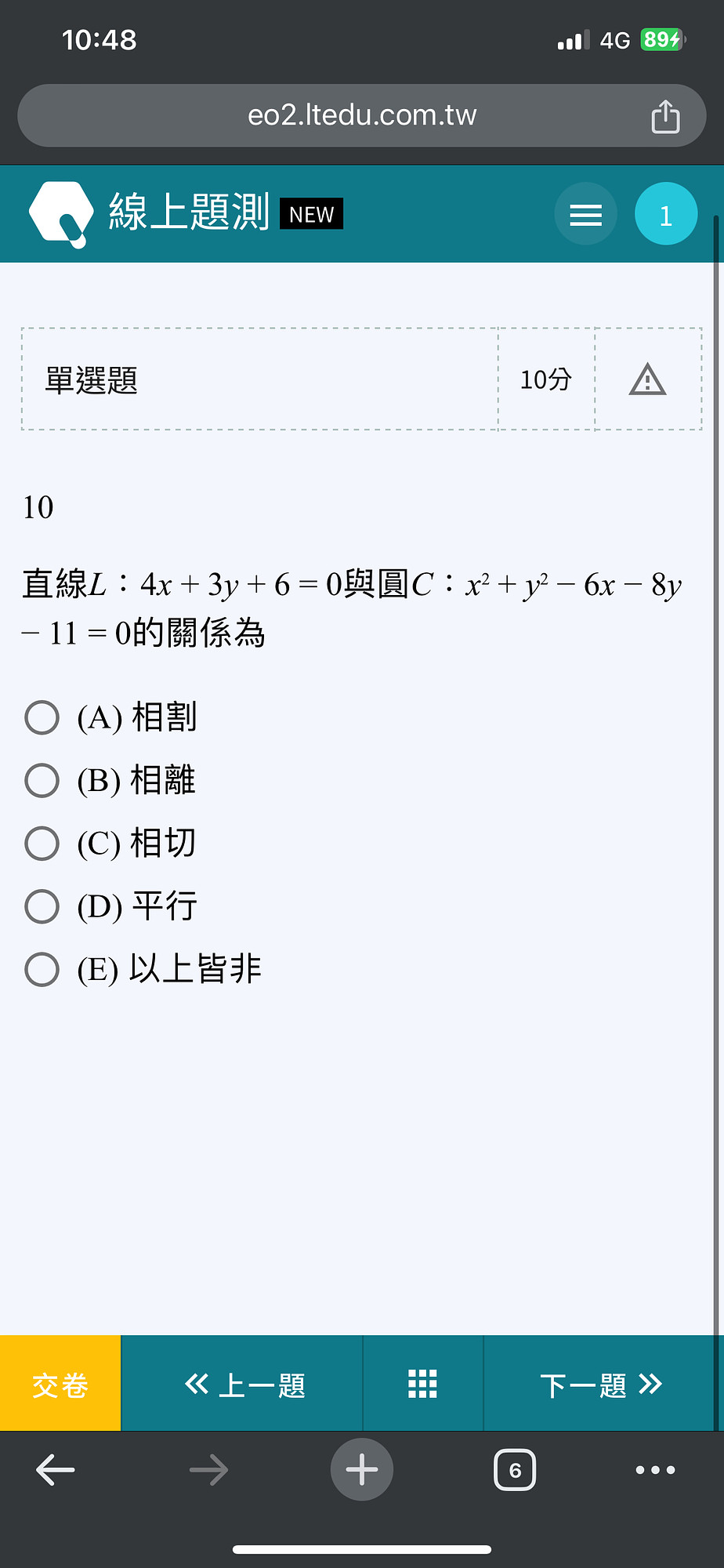The image size is (724, 1568).
Task: Tap the address bar eo2.ltedu.com.tw
Action: click(361, 115)
